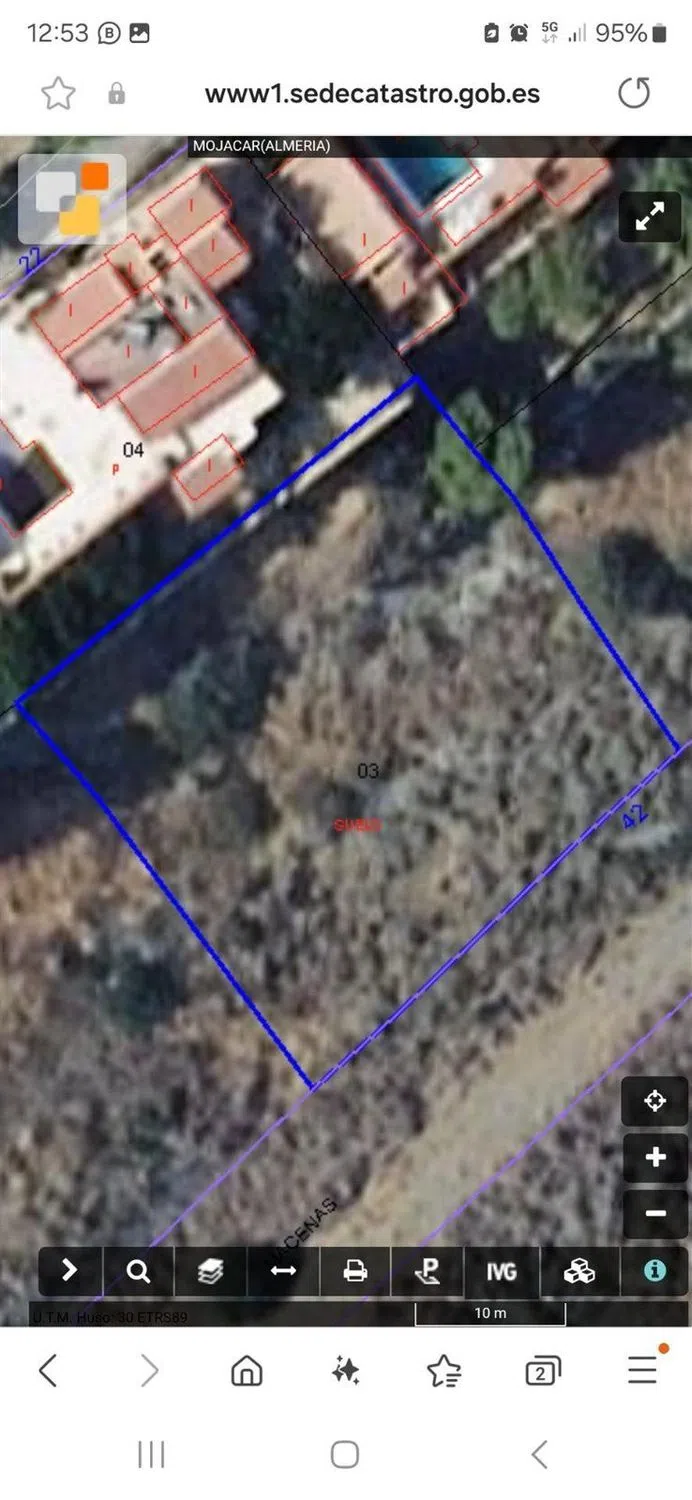Open the 3D cubes tool
The height and width of the screenshot is (1500, 692).
578,1271
